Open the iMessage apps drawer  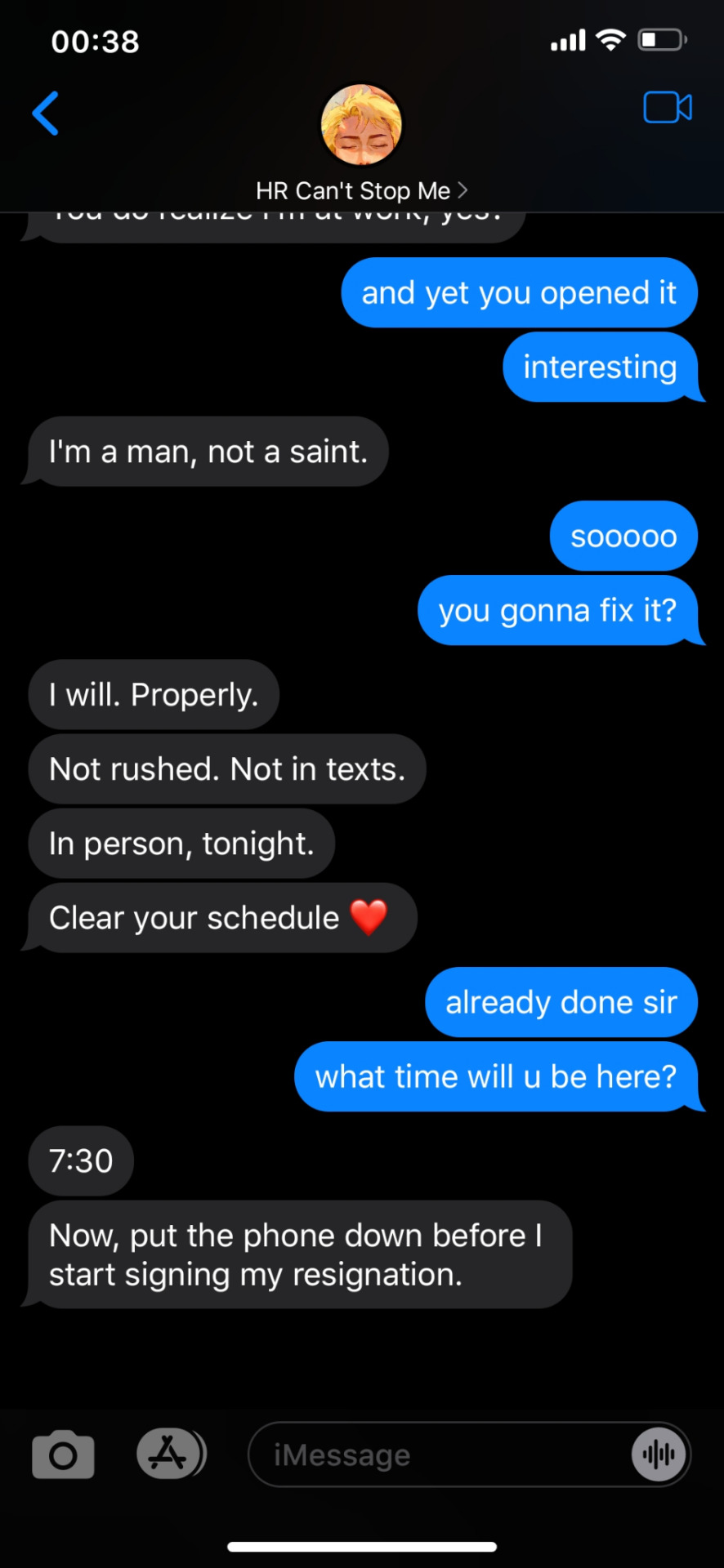(x=170, y=1454)
